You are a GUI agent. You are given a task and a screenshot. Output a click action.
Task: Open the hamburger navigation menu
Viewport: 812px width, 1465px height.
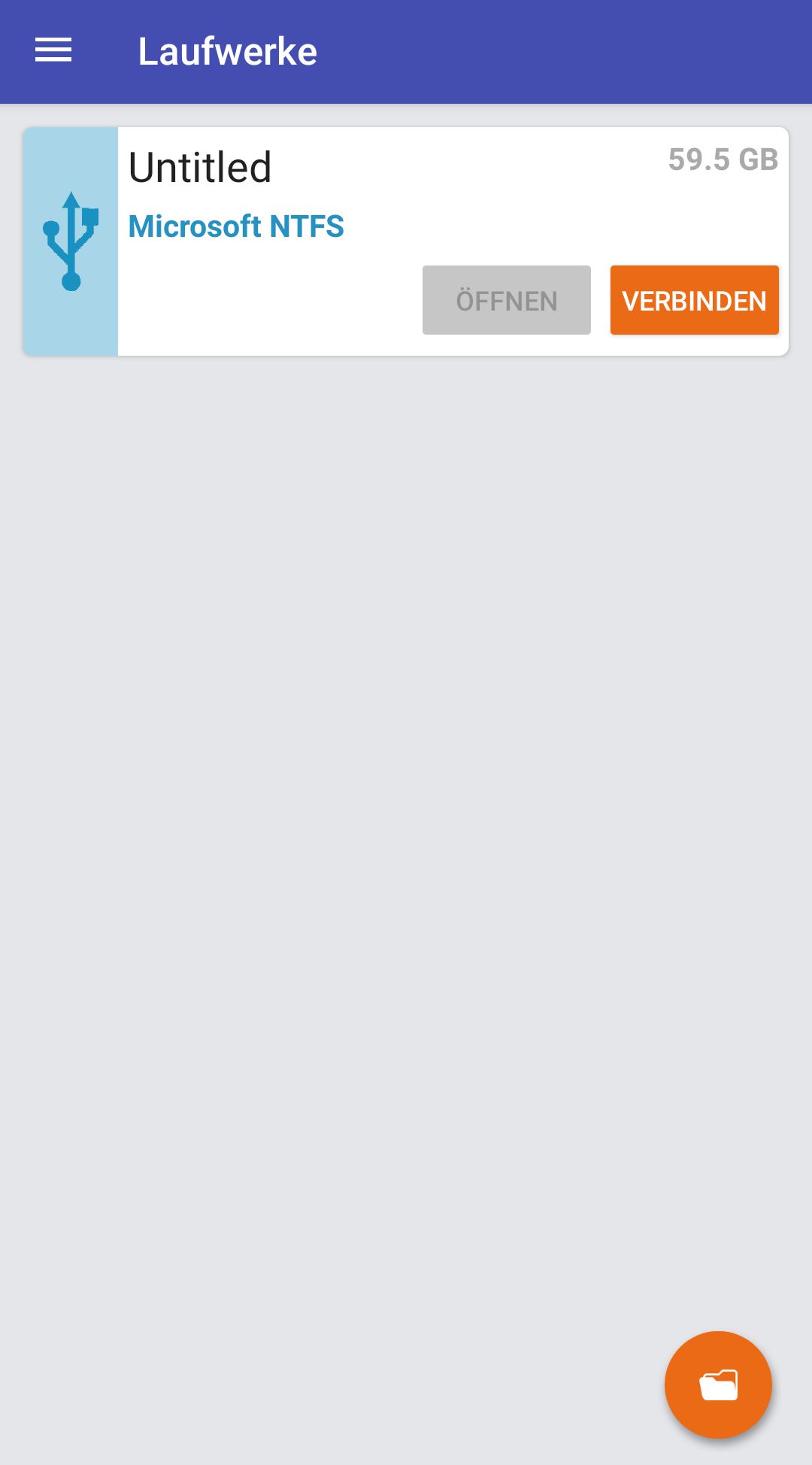tap(53, 50)
